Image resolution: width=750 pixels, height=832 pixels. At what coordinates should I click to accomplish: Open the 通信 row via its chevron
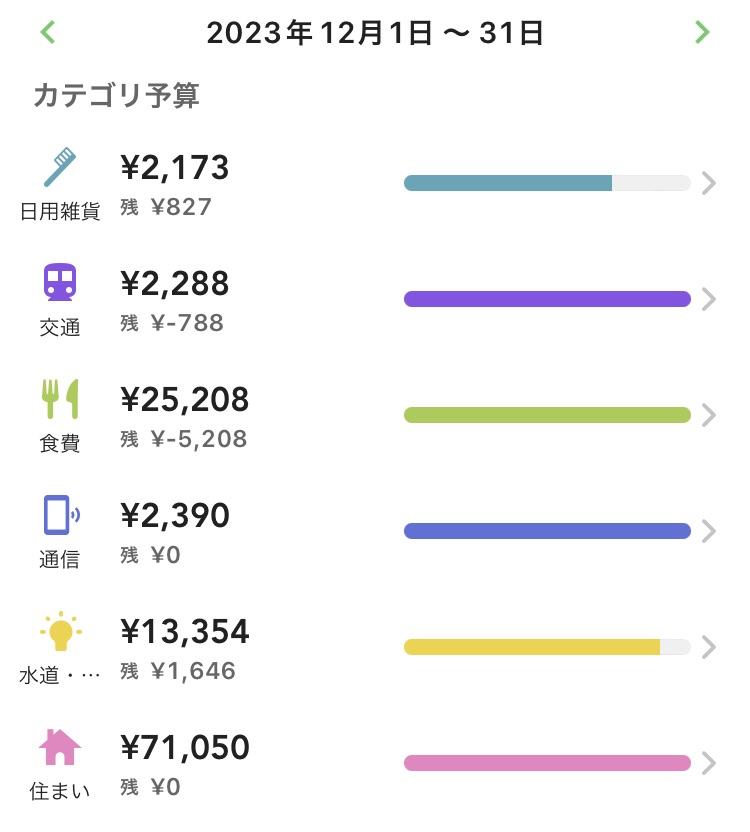[710, 531]
